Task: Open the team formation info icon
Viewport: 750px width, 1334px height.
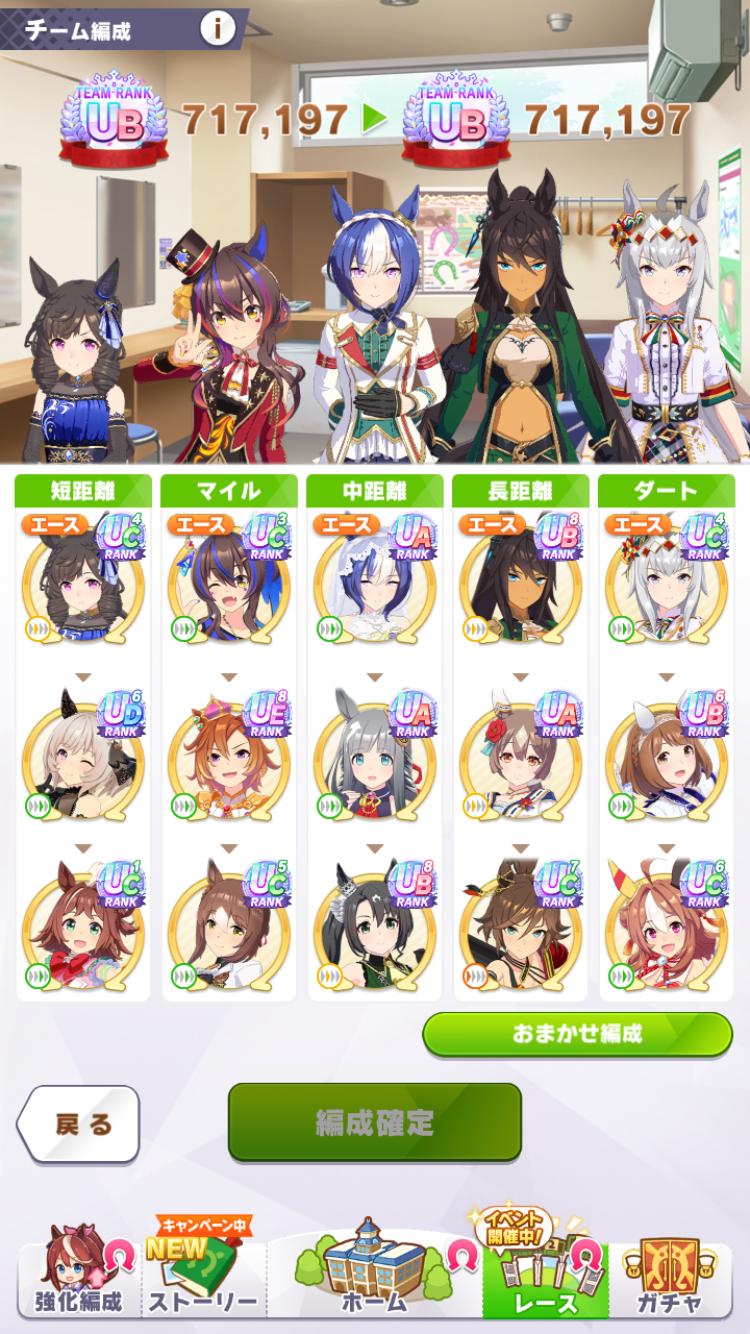Action: pyautogui.click(x=217, y=29)
